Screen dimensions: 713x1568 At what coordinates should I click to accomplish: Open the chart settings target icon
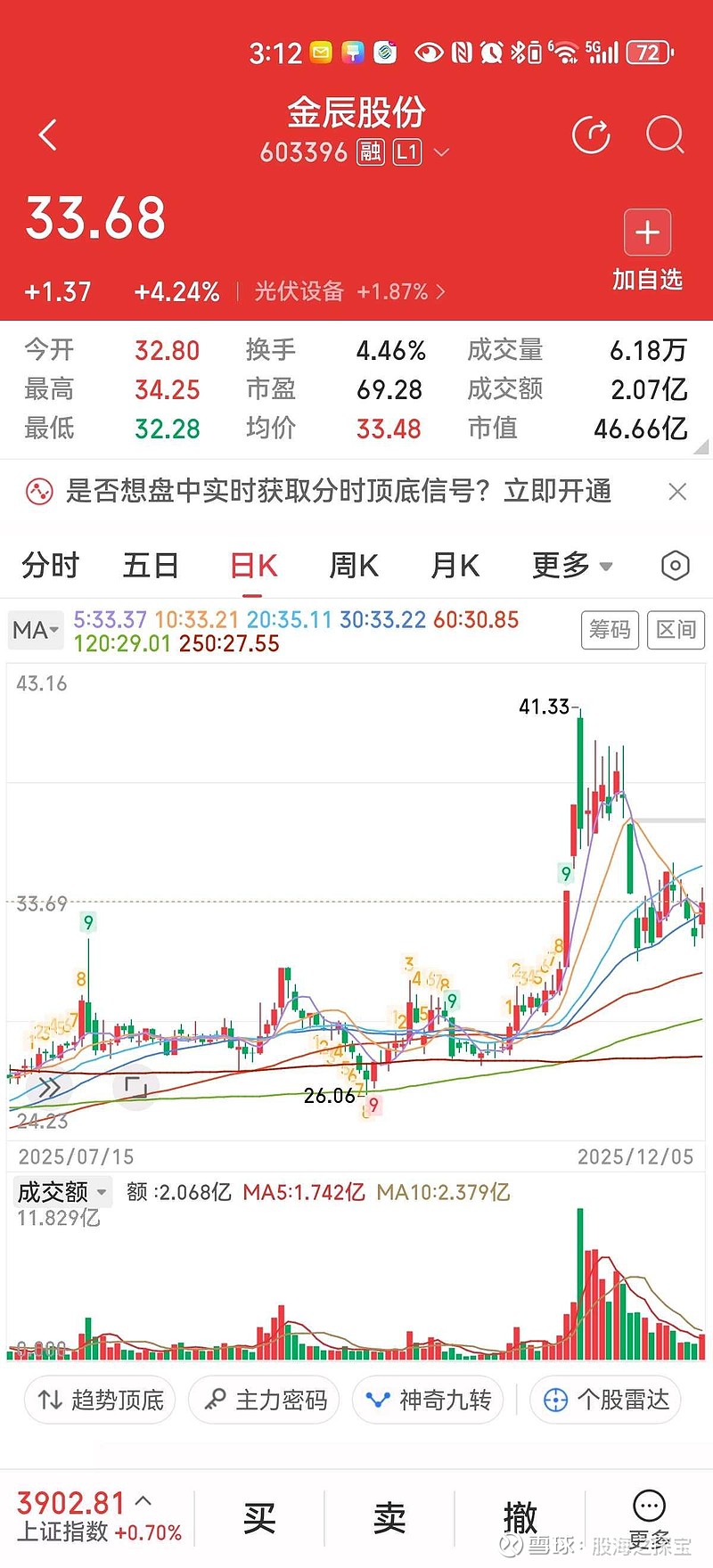coord(675,565)
